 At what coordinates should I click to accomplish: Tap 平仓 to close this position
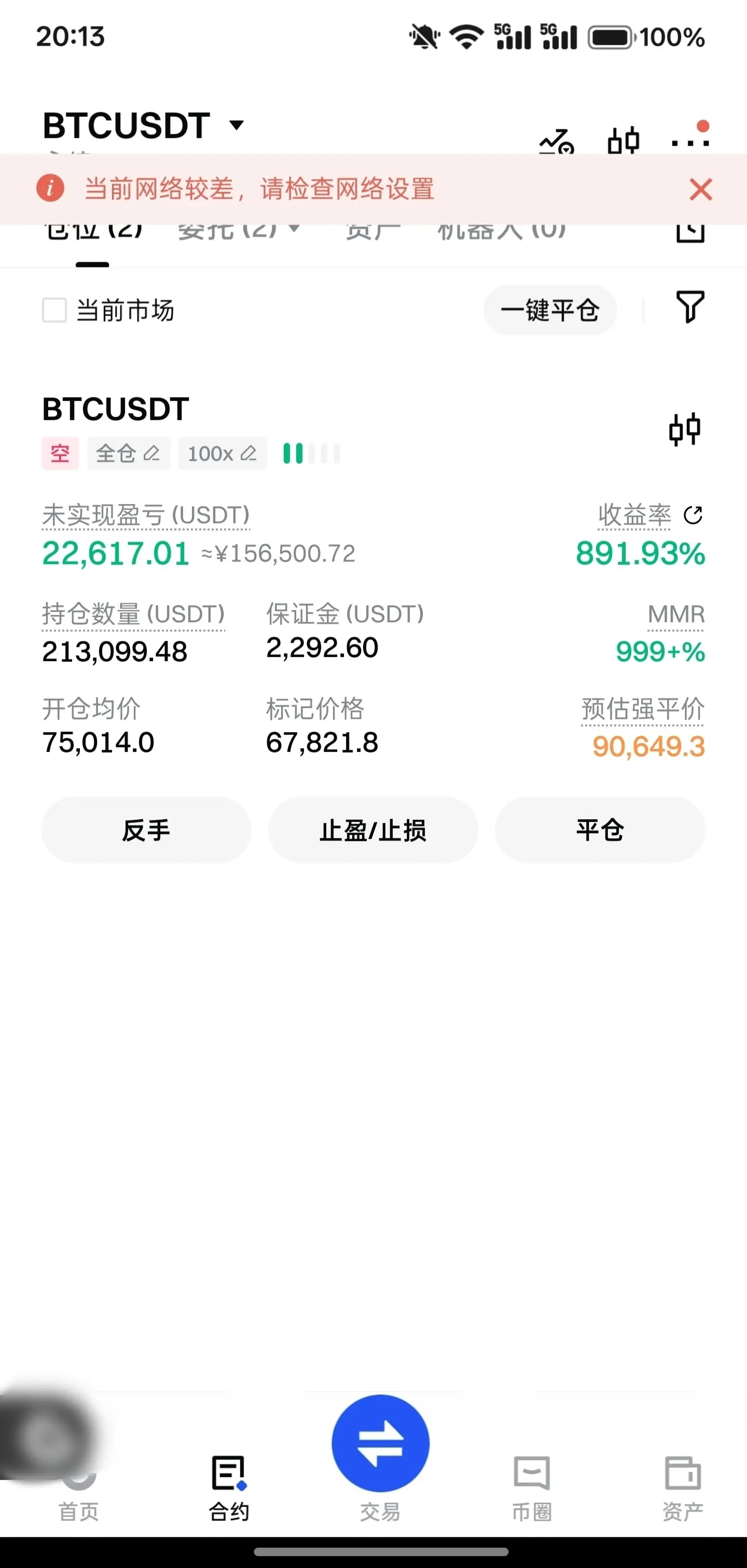(600, 830)
